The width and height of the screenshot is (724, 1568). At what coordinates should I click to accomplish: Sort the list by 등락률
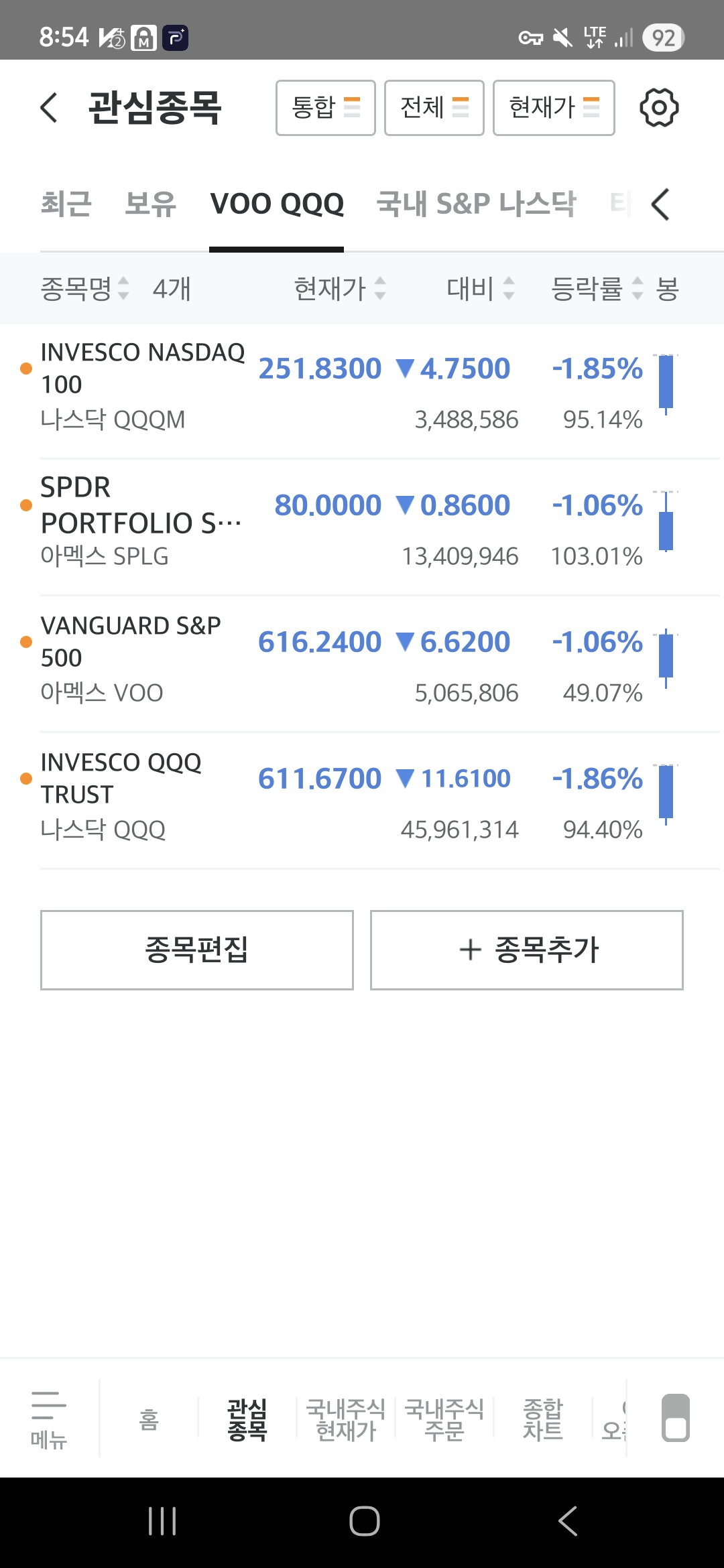[x=597, y=289]
